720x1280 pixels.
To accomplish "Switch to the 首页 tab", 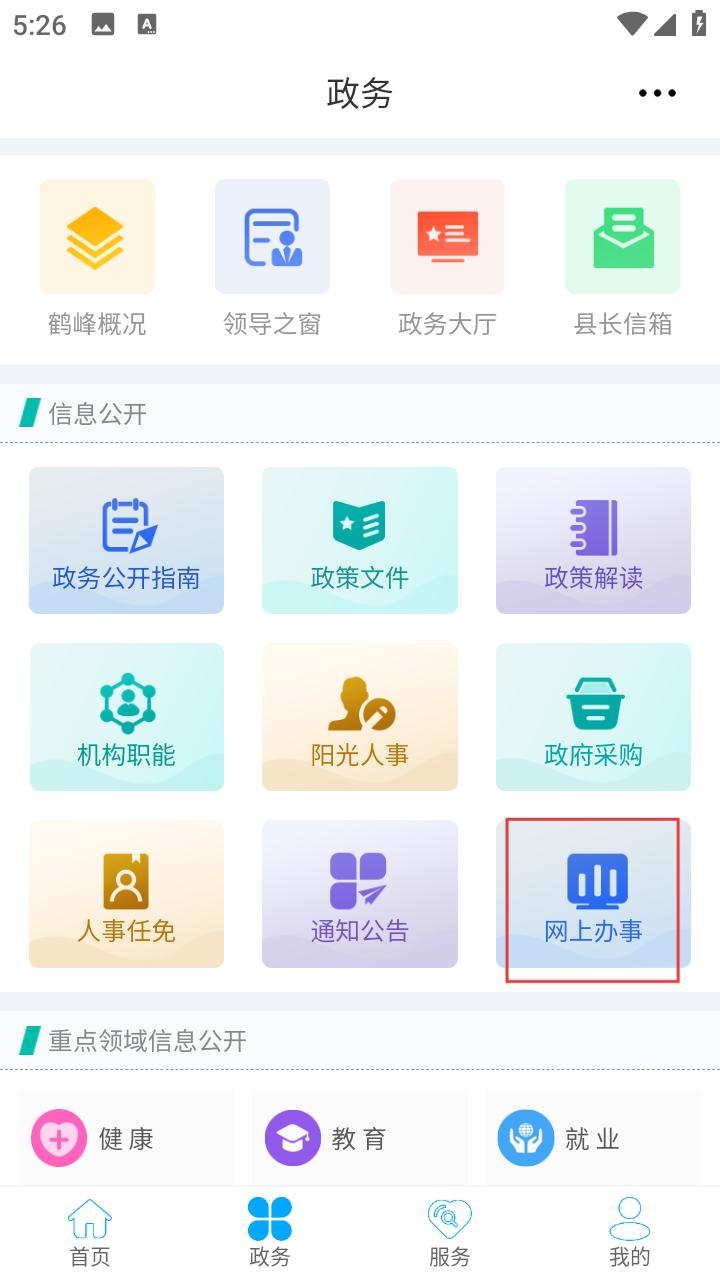I will click(90, 1233).
